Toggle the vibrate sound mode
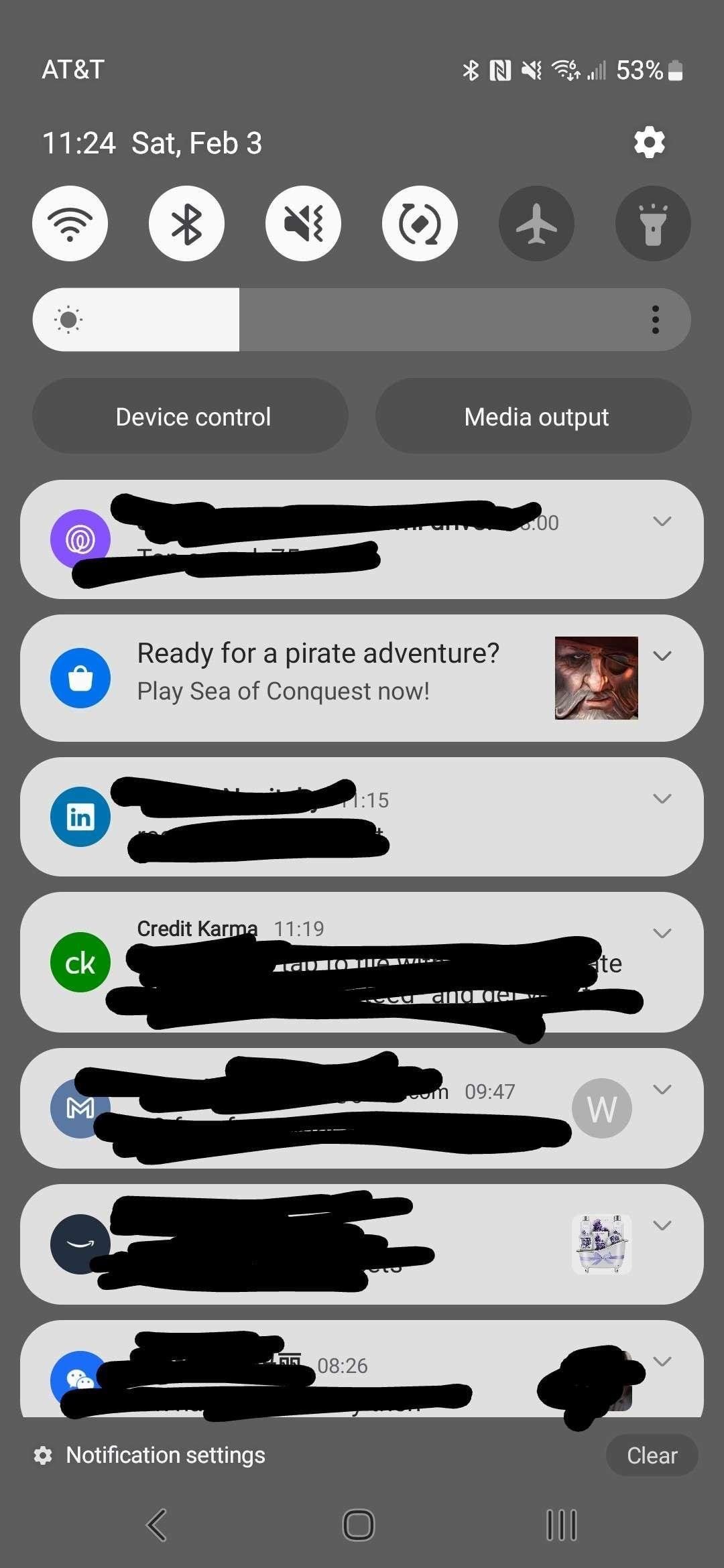Image resolution: width=724 pixels, height=1568 pixels. 303,223
